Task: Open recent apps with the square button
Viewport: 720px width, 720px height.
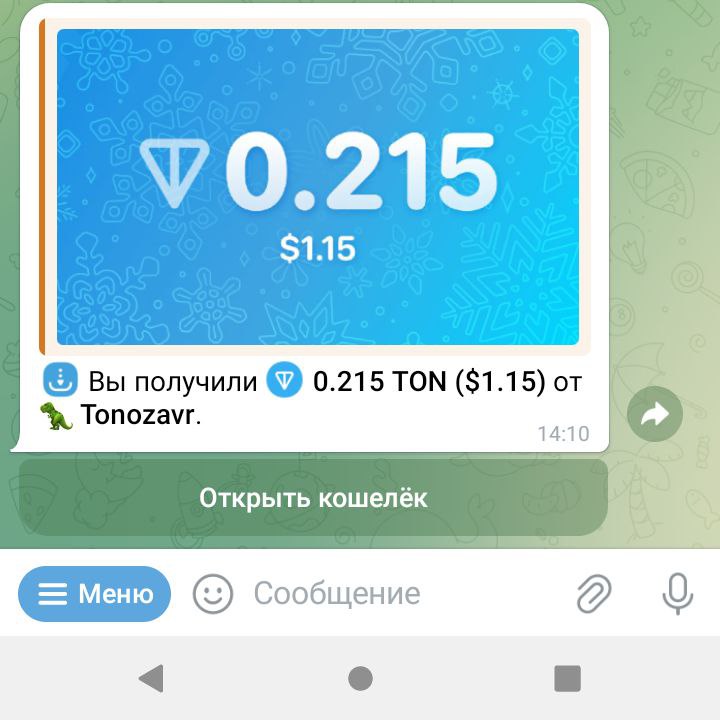Action: [567, 679]
